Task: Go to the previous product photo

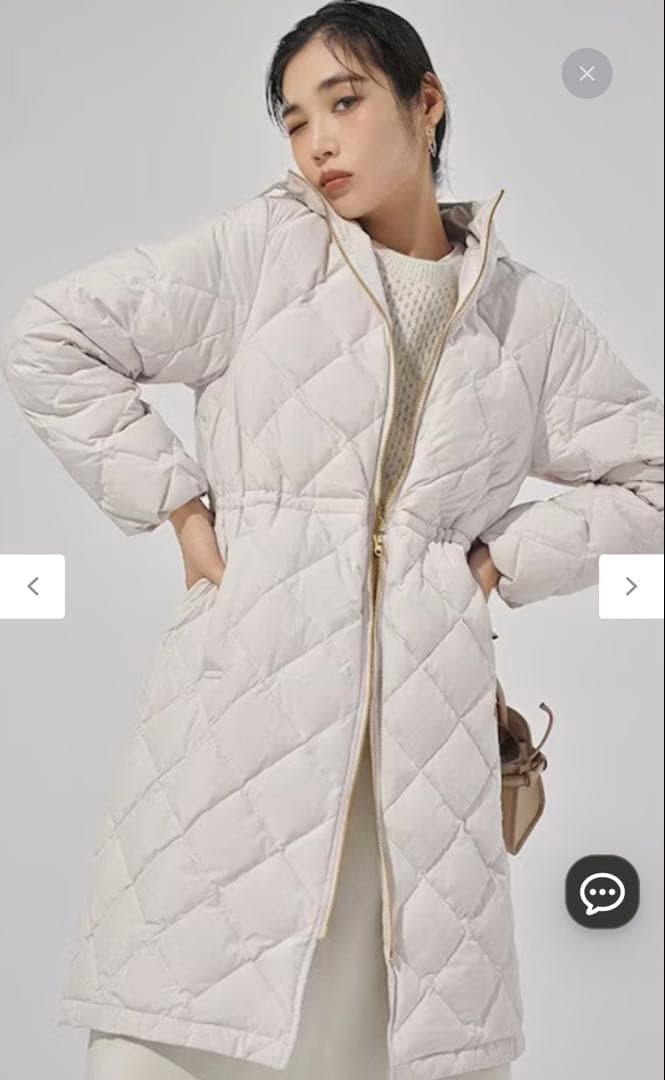Action: [x=32, y=586]
